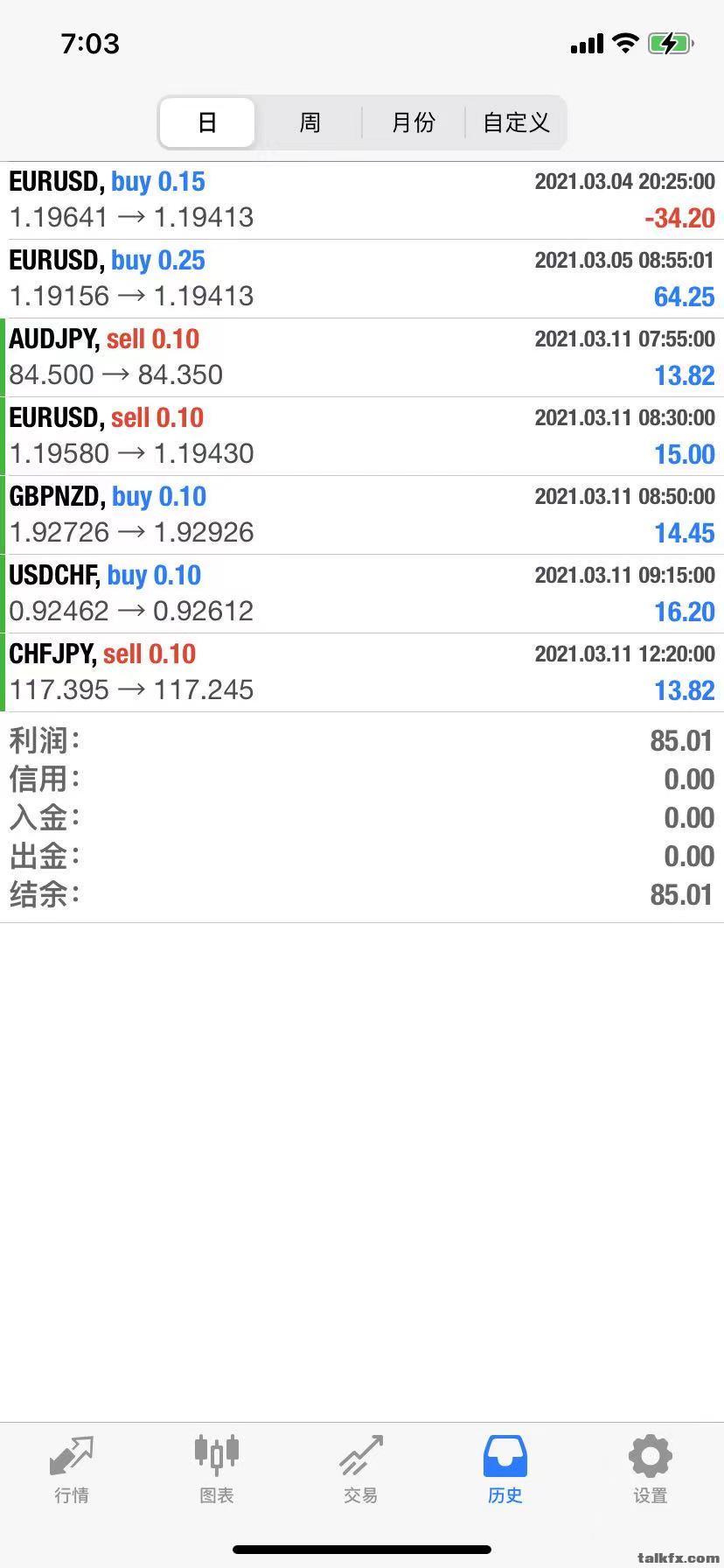Tap the 历史 history tab
The height and width of the screenshot is (1568, 724).
(x=505, y=1470)
